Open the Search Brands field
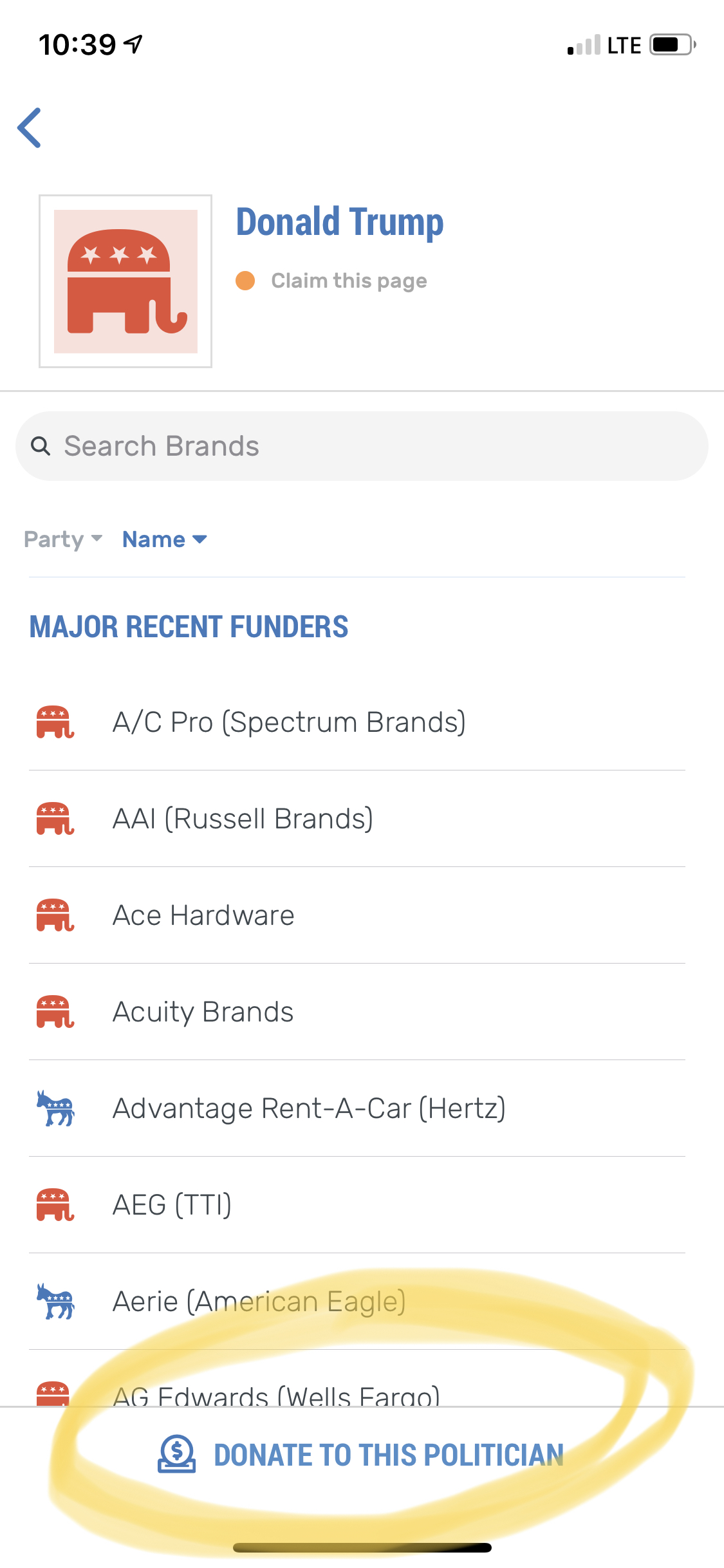This screenshot has height=1568, width=724. [362, 446]
